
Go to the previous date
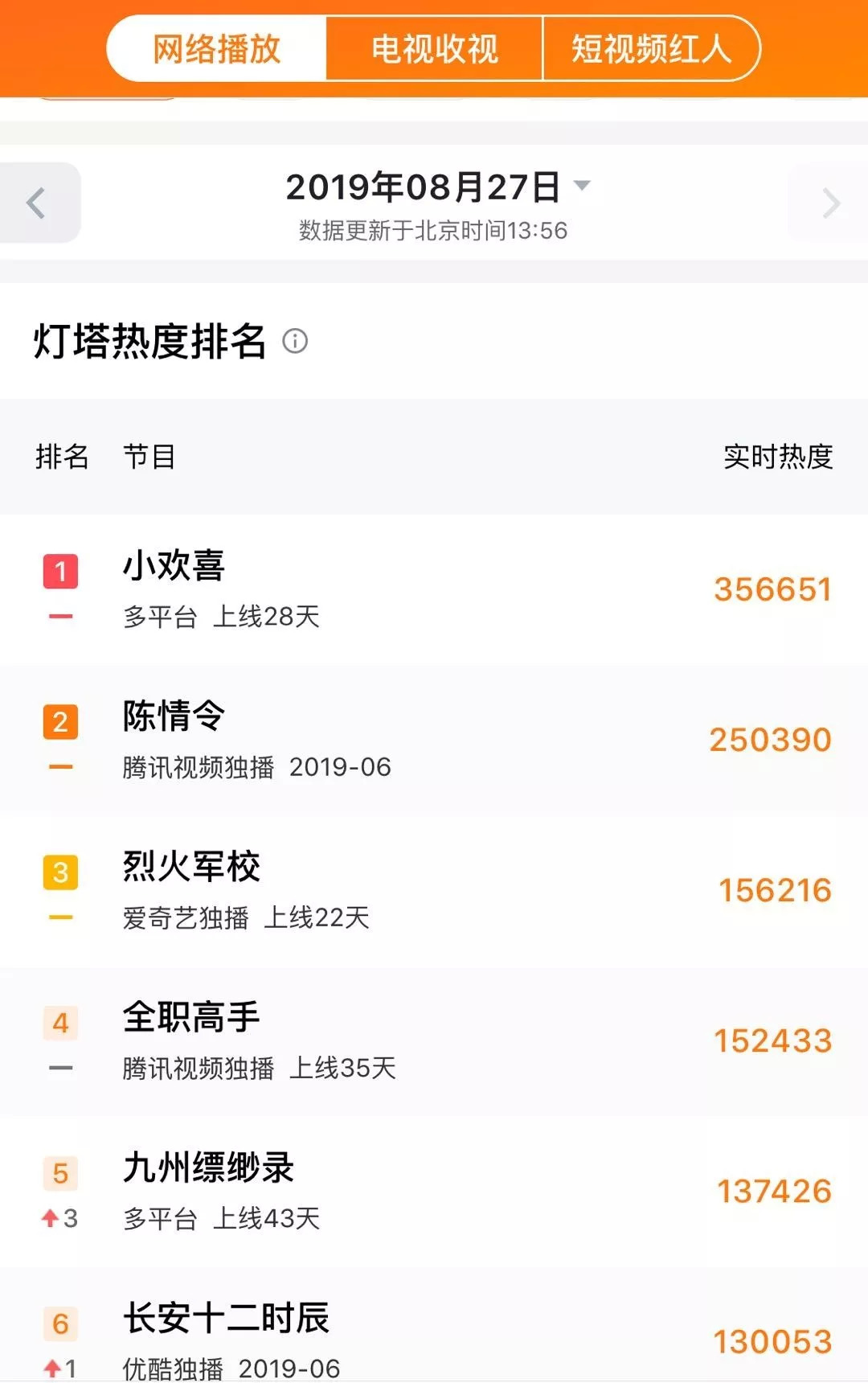[38, 203]
